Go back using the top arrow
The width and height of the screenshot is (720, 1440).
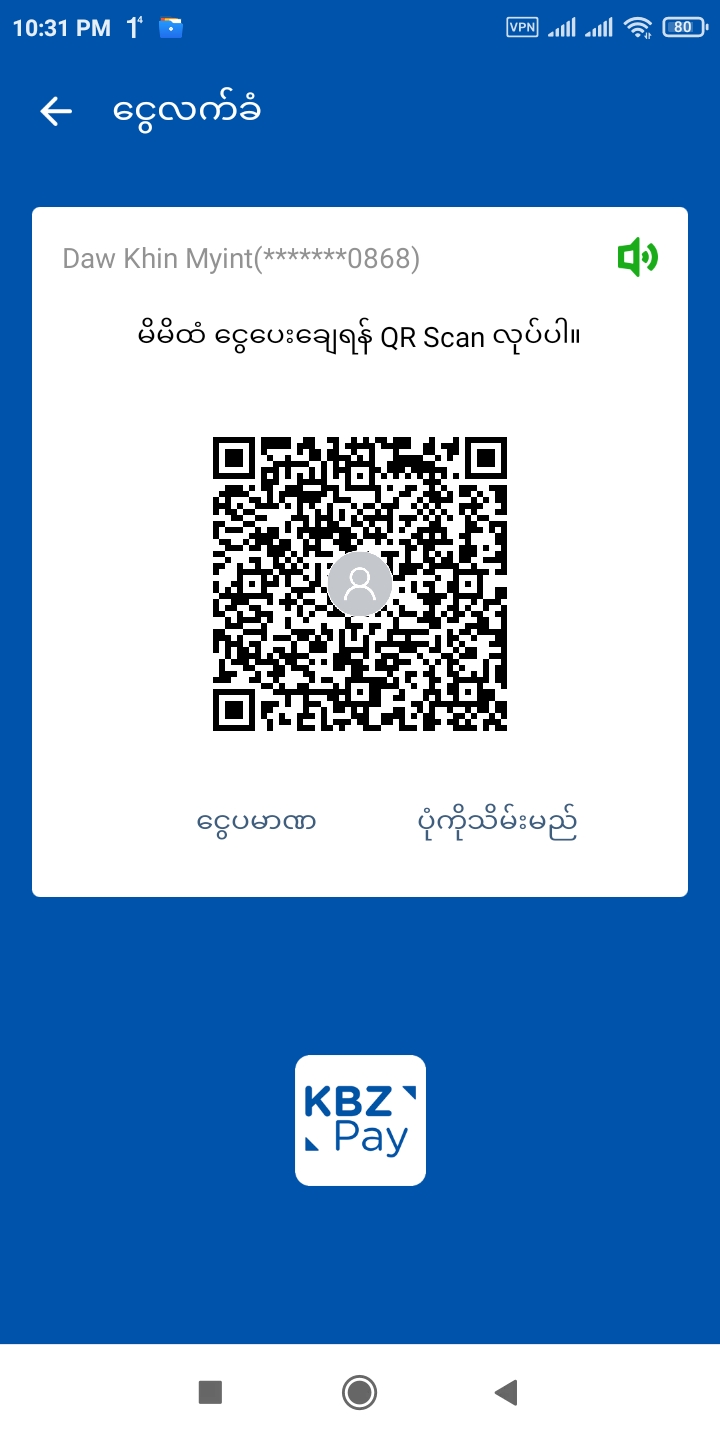click(56, 111)
